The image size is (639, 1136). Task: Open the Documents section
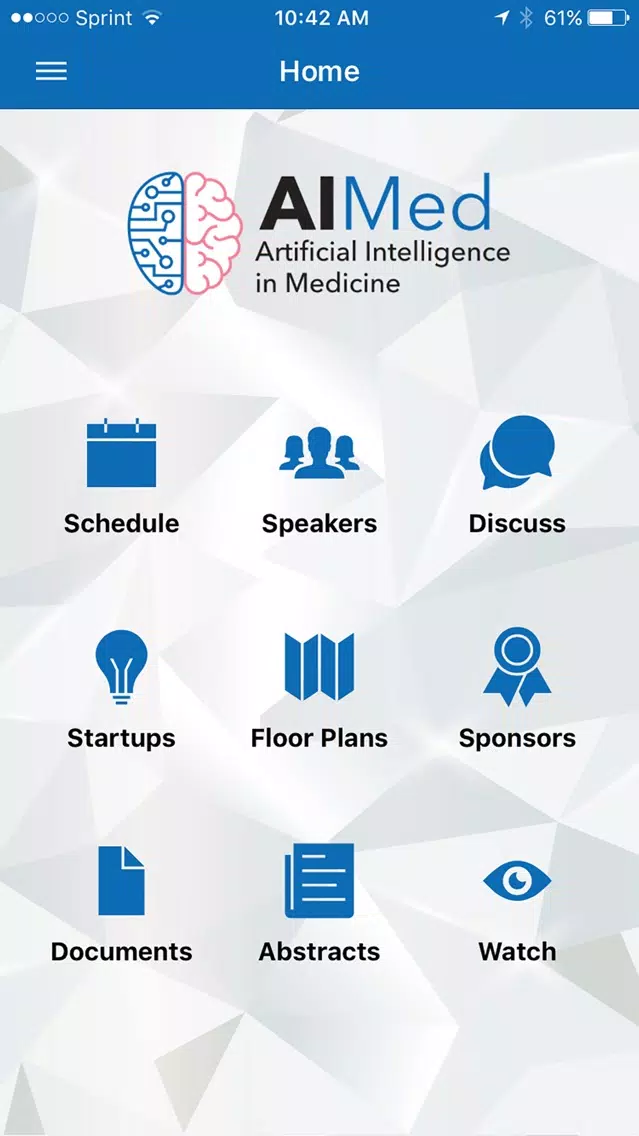121,904
